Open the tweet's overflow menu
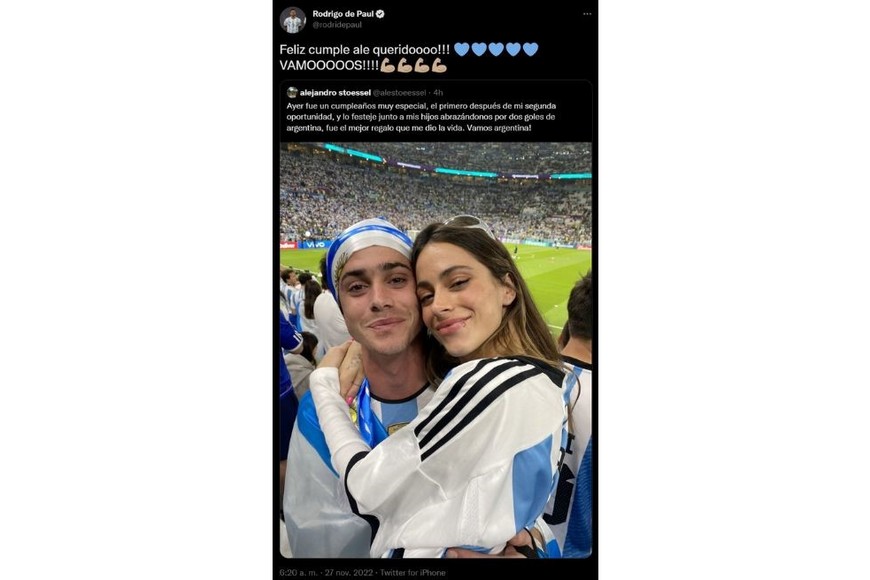This screenshot has width=870, height=580. pos(587,14)
